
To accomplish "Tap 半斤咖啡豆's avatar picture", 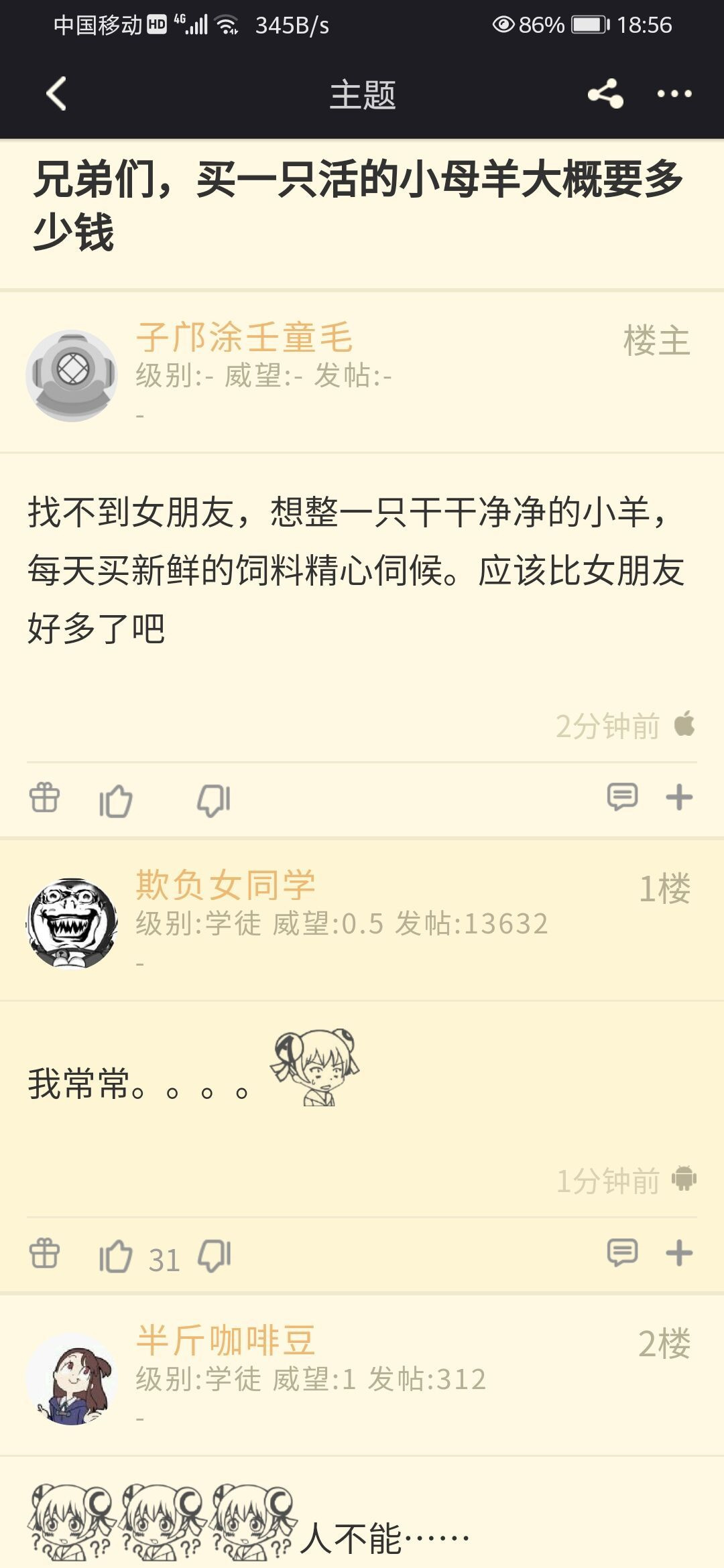I will tap(72, 1379).
